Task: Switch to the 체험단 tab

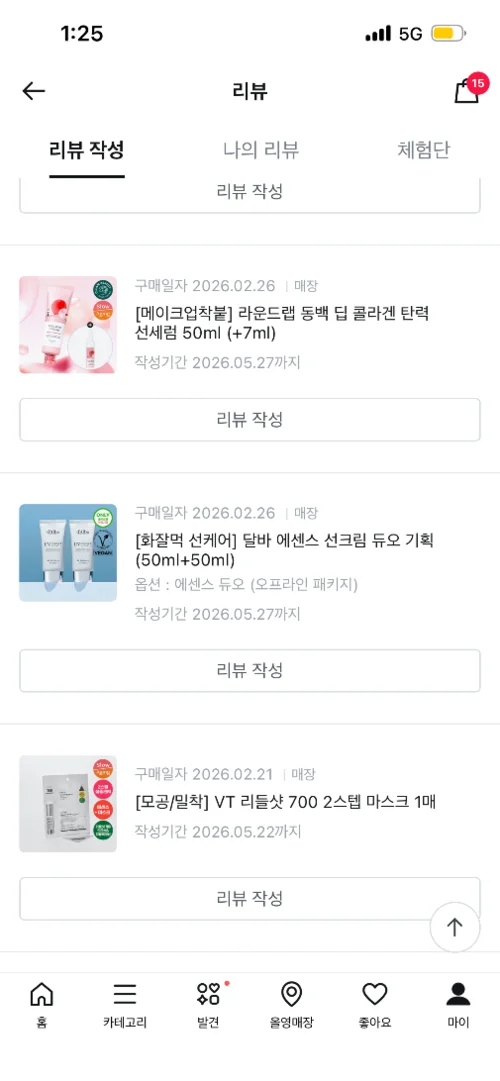Action: coord(423,150)
